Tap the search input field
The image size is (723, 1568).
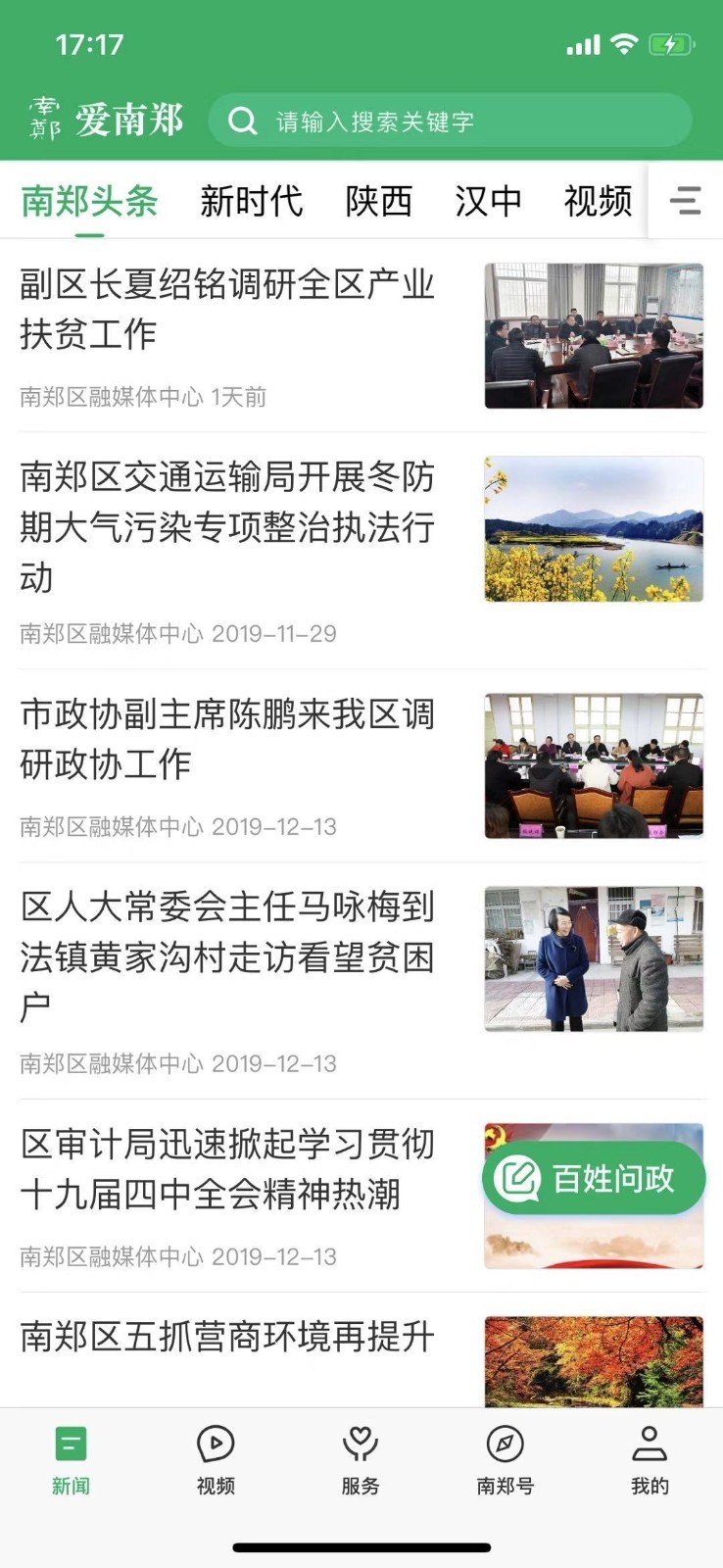(421, 120)
